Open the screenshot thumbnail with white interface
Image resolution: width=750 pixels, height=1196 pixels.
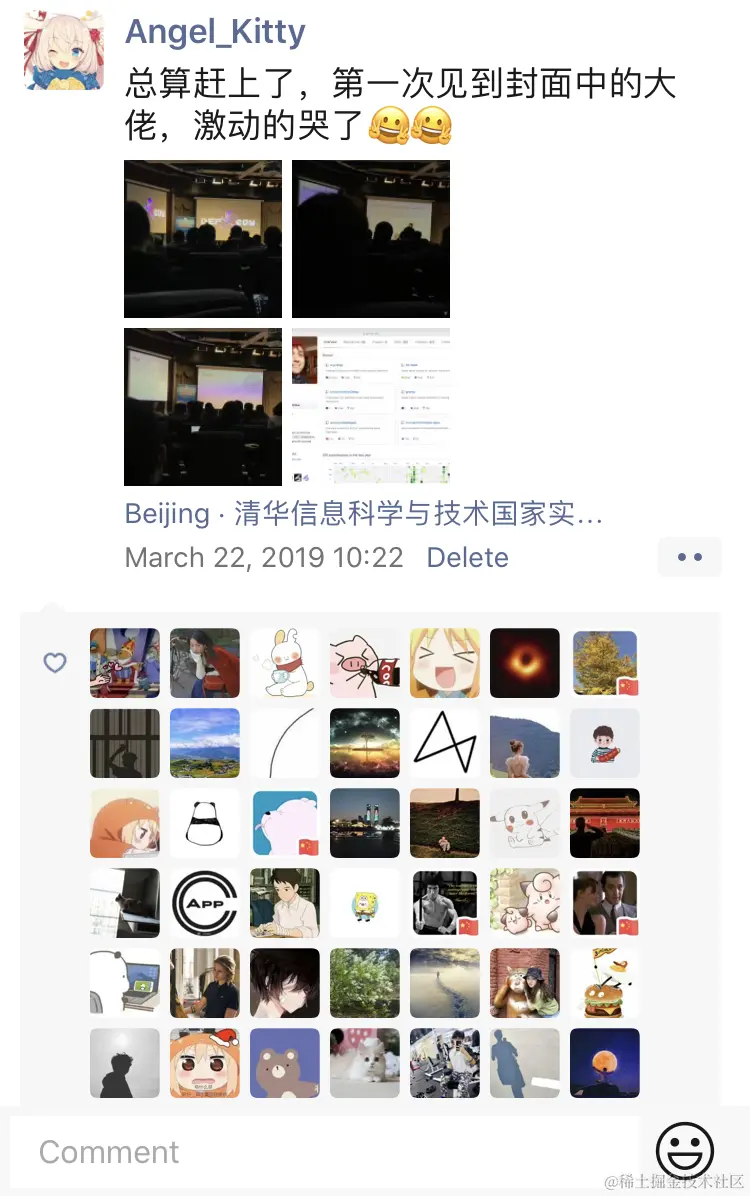point(370,406)
